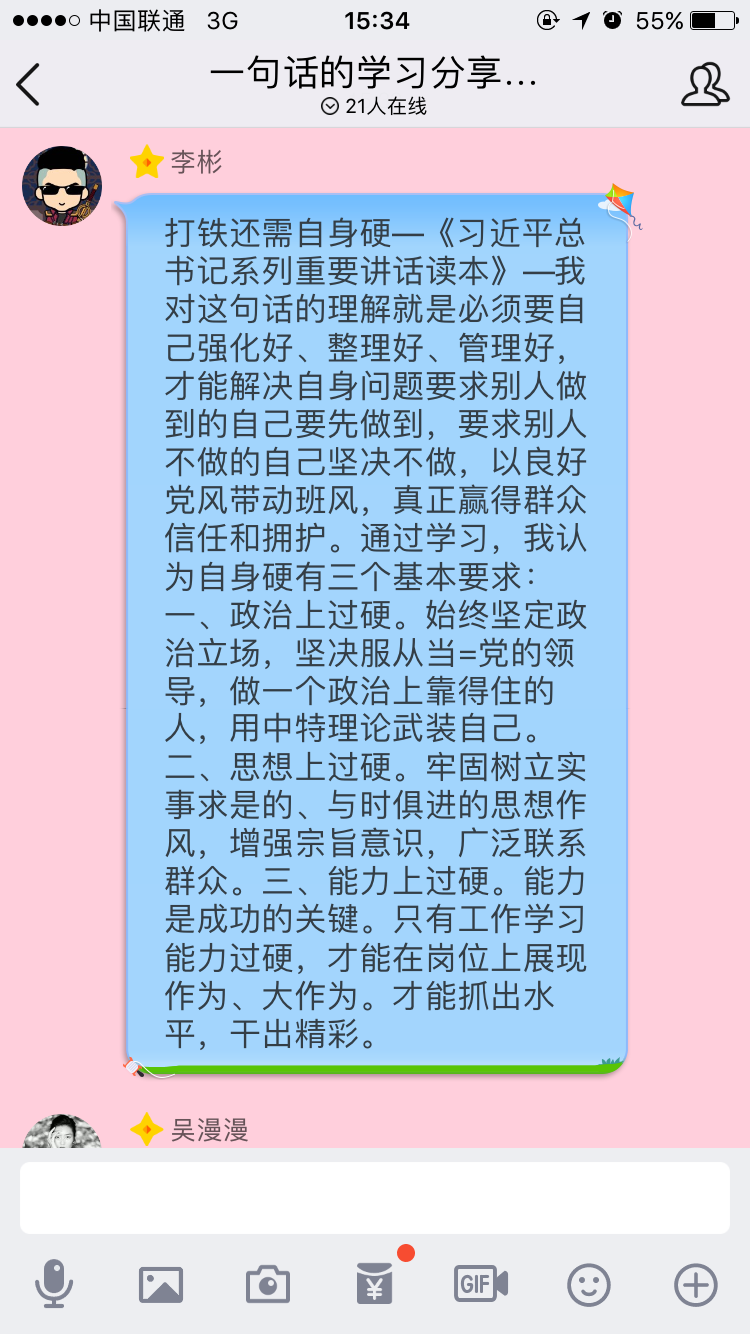Open the camera to take a photo
The width and height of the screenshot is (750, 1334).
tap(267, 1283)
